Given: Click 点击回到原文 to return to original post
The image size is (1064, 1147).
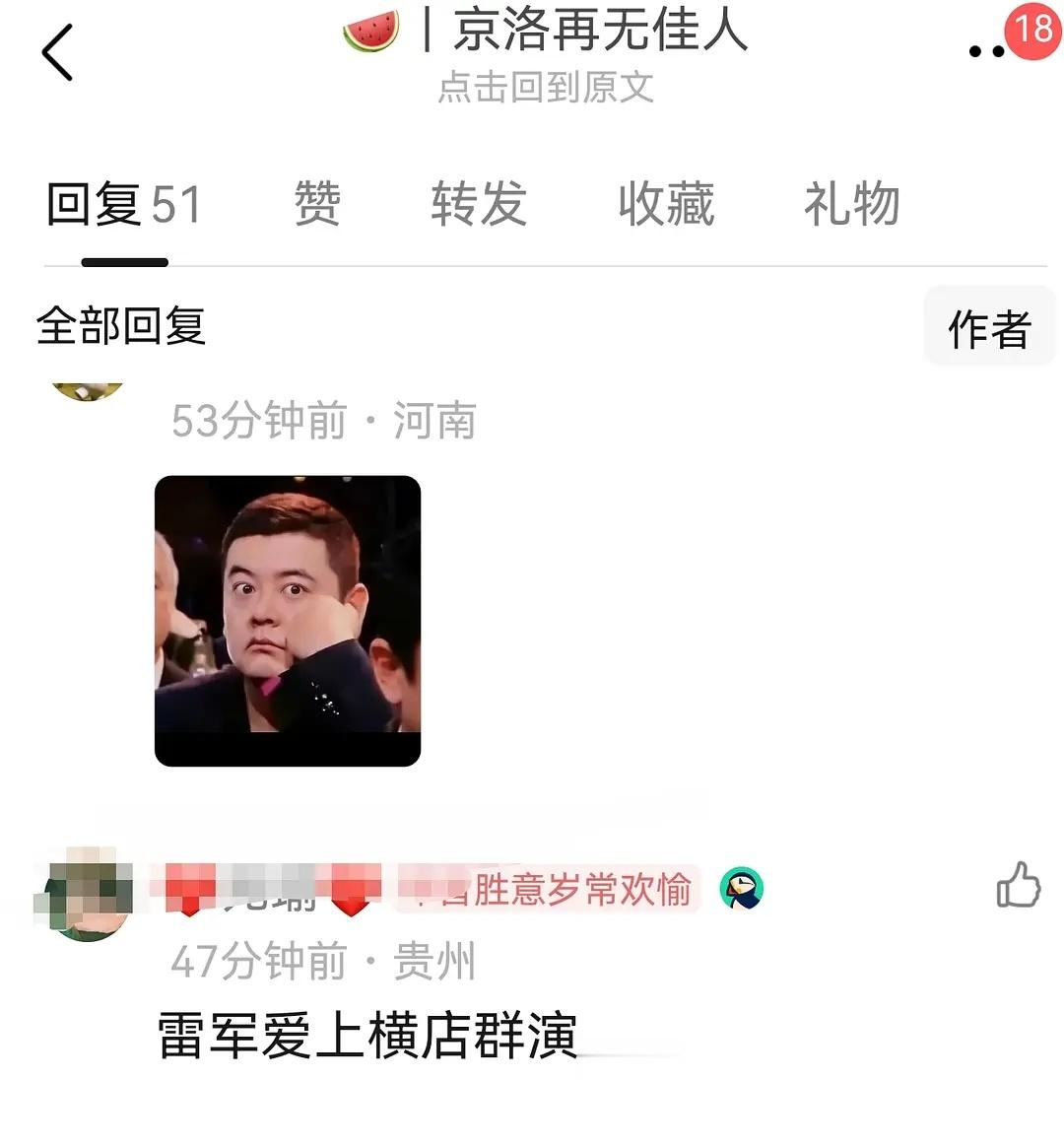Looking at the screenshot, I should (x=547, y=89).
